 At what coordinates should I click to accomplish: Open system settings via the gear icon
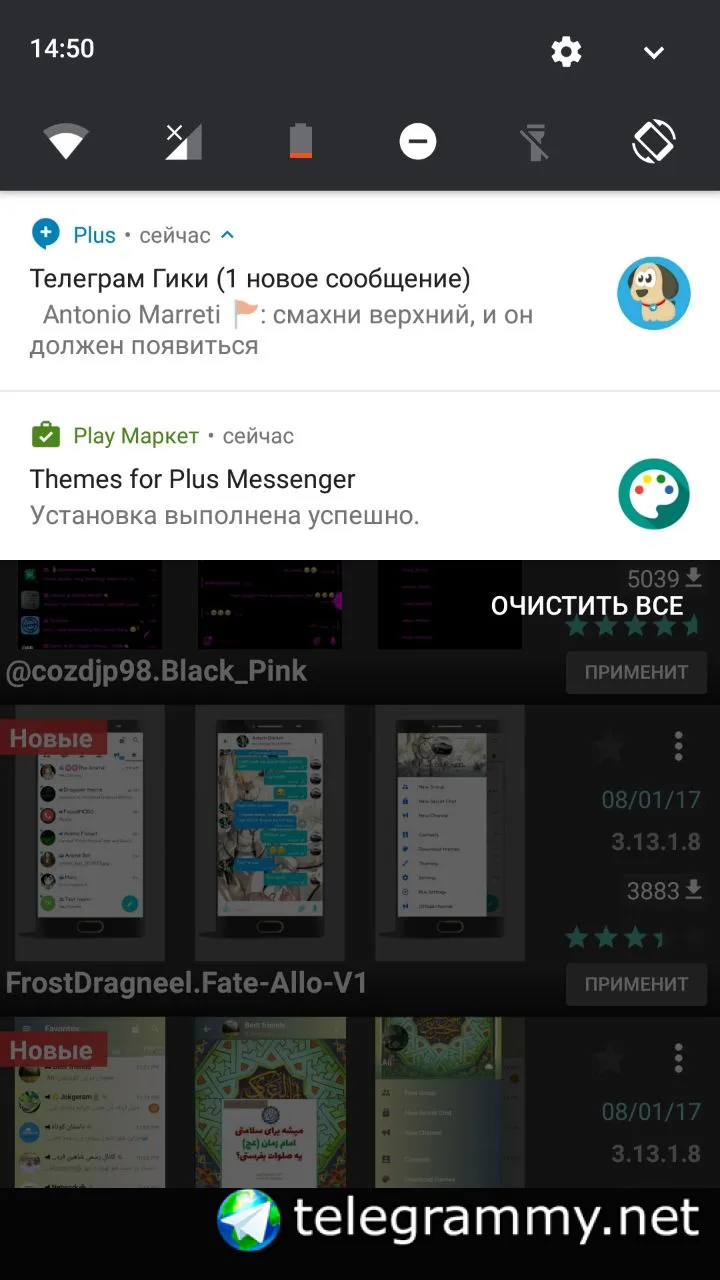point(566,51)
